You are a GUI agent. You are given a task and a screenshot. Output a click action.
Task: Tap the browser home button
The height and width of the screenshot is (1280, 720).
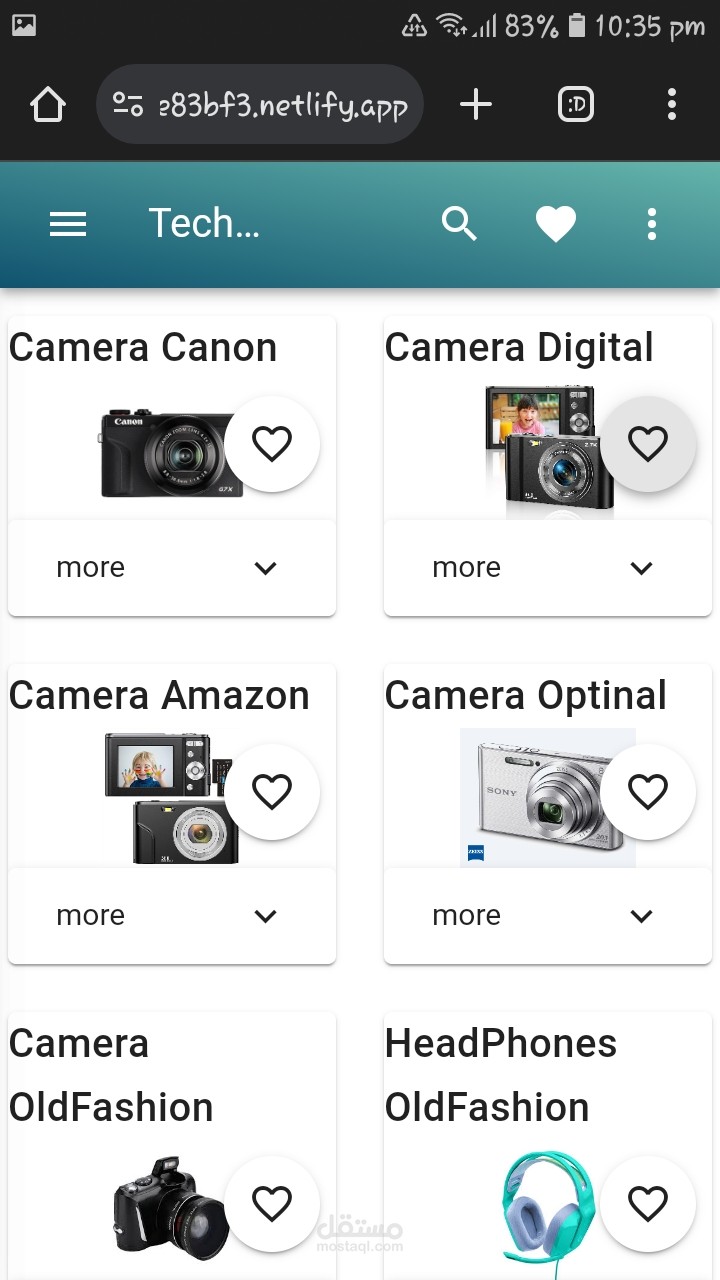pyautogui.click(x=48, y=104)
